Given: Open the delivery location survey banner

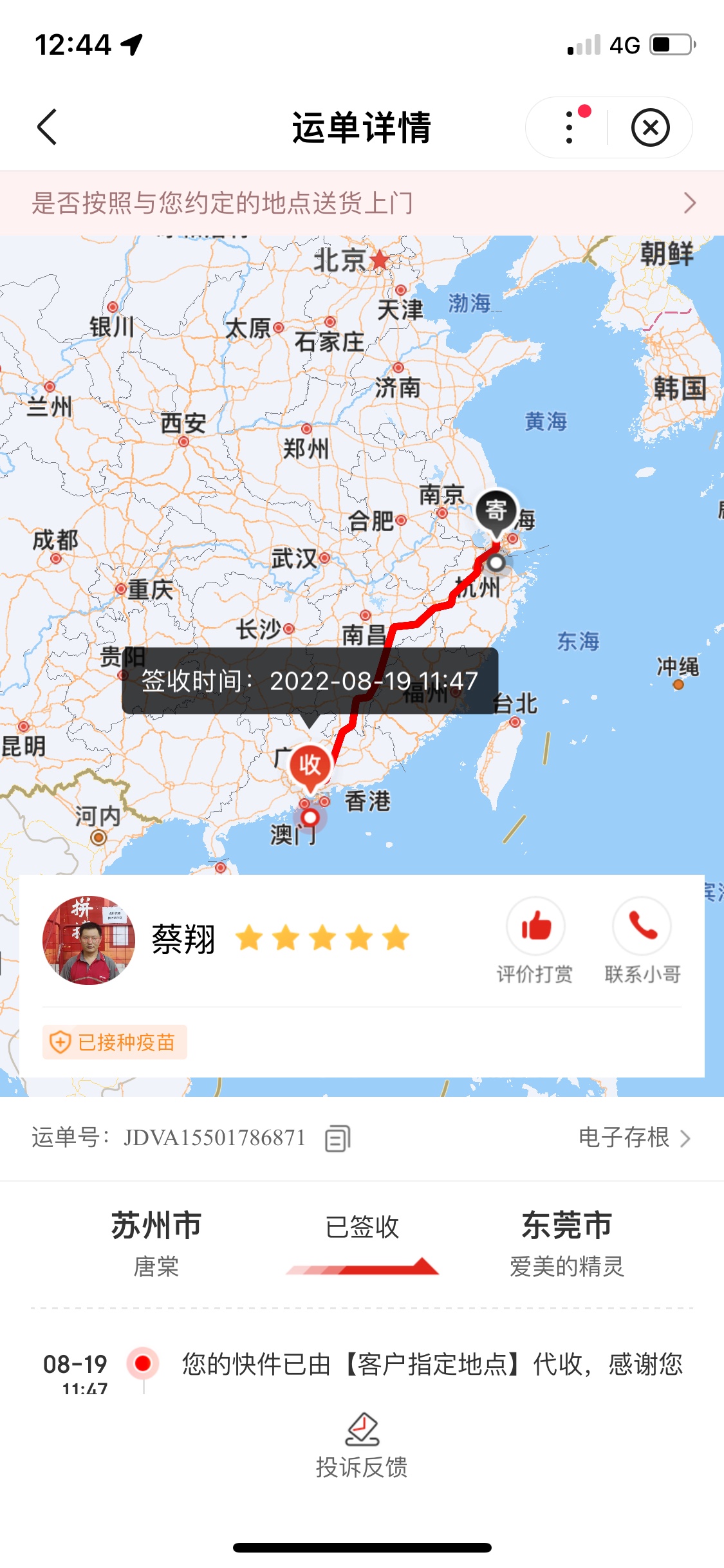Looking at the screenshot, I should point(362,203).
